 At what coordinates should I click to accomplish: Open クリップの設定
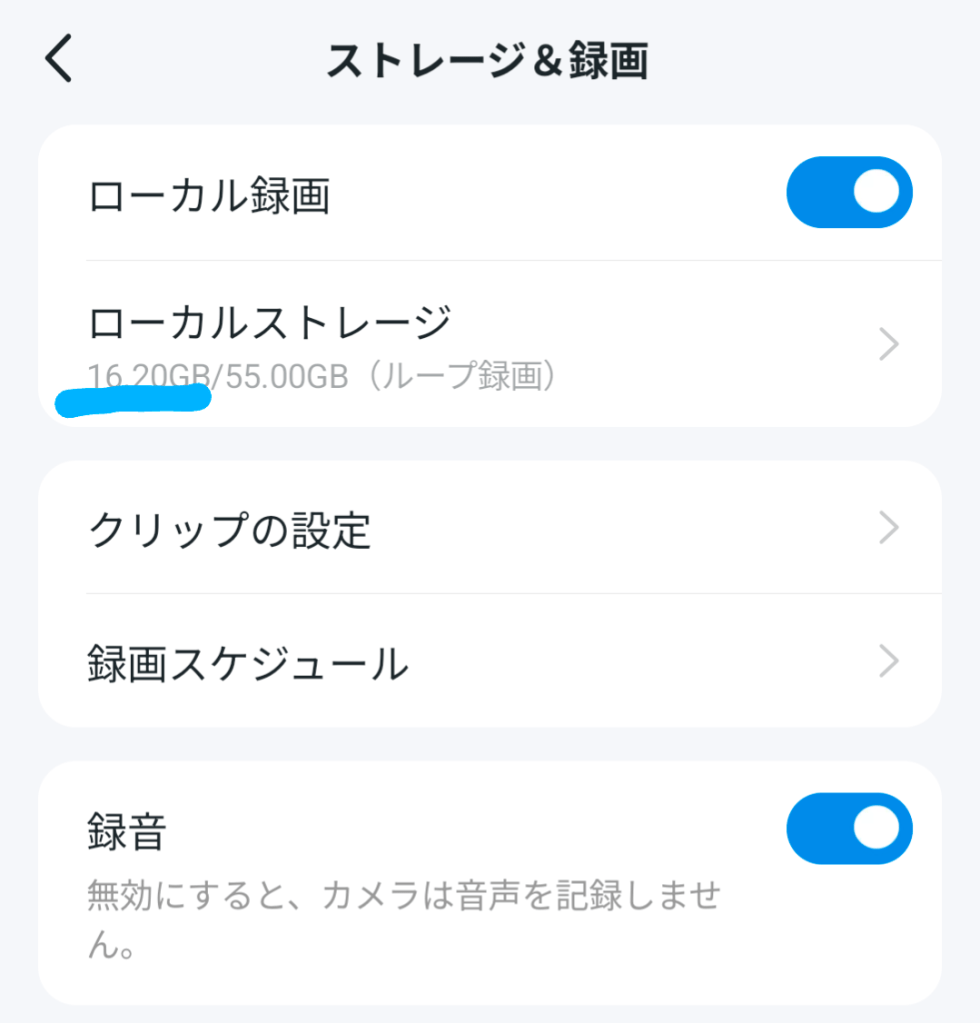(x=490, y=528)
